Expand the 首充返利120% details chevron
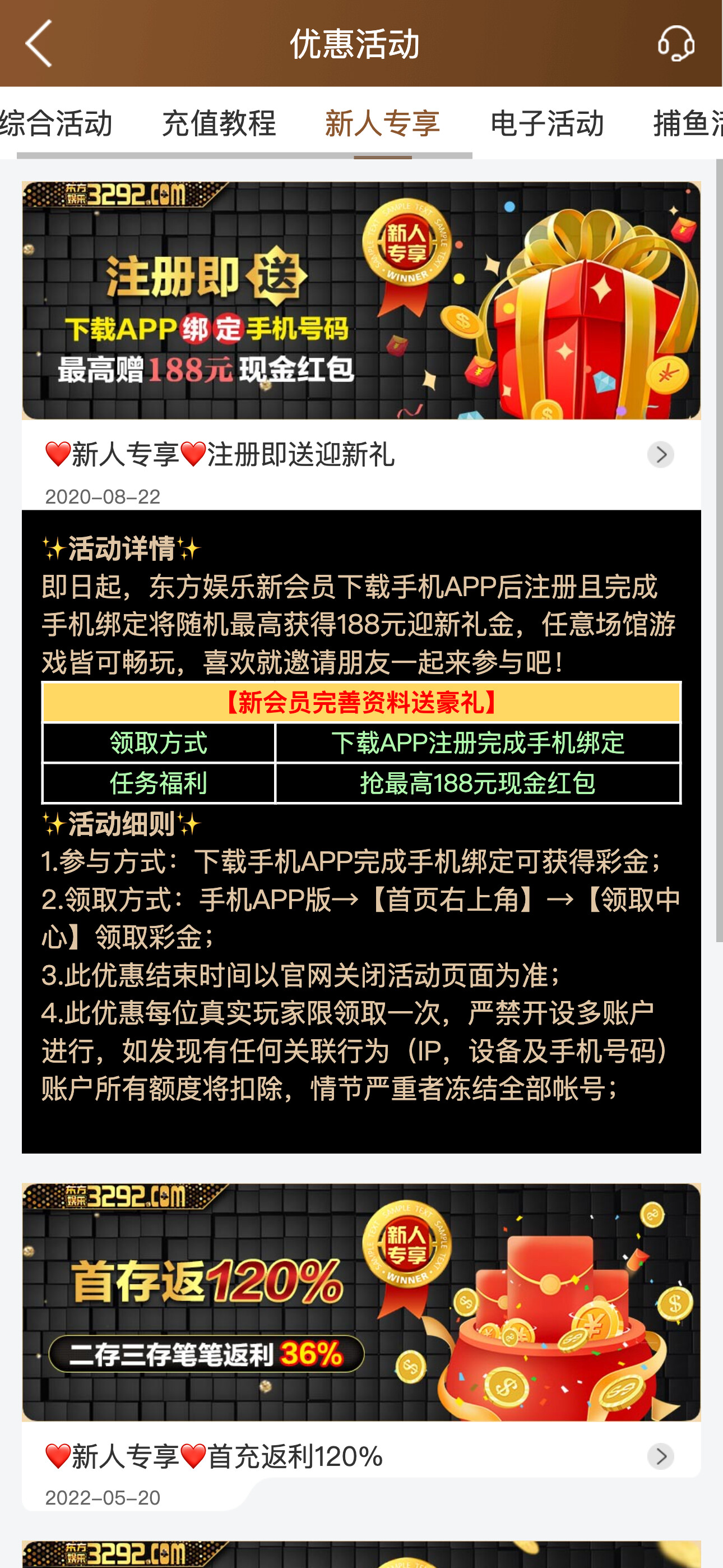The height and width of the screenshot is (1568, 723). (660, 1456)
